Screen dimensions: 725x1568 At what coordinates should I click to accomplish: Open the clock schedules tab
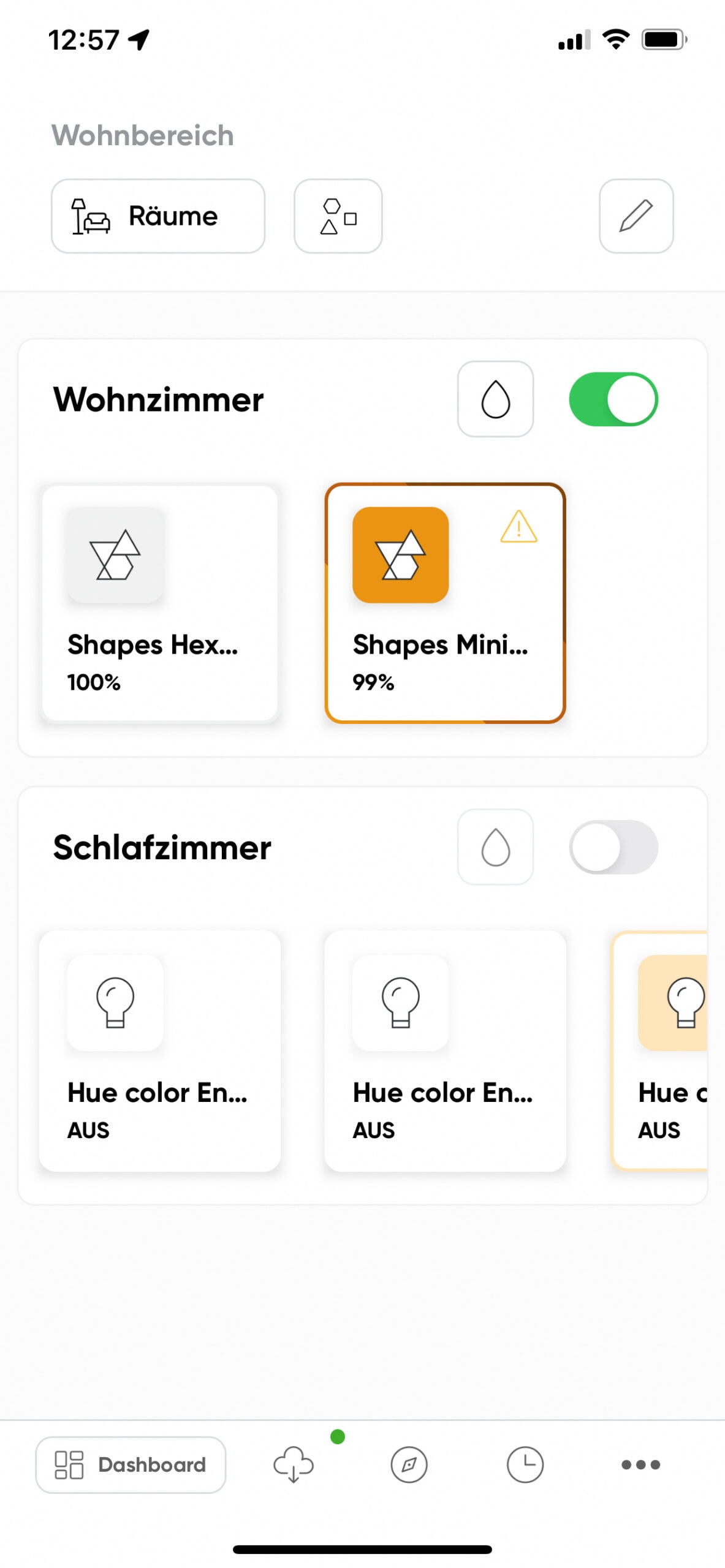(525, 1464)
